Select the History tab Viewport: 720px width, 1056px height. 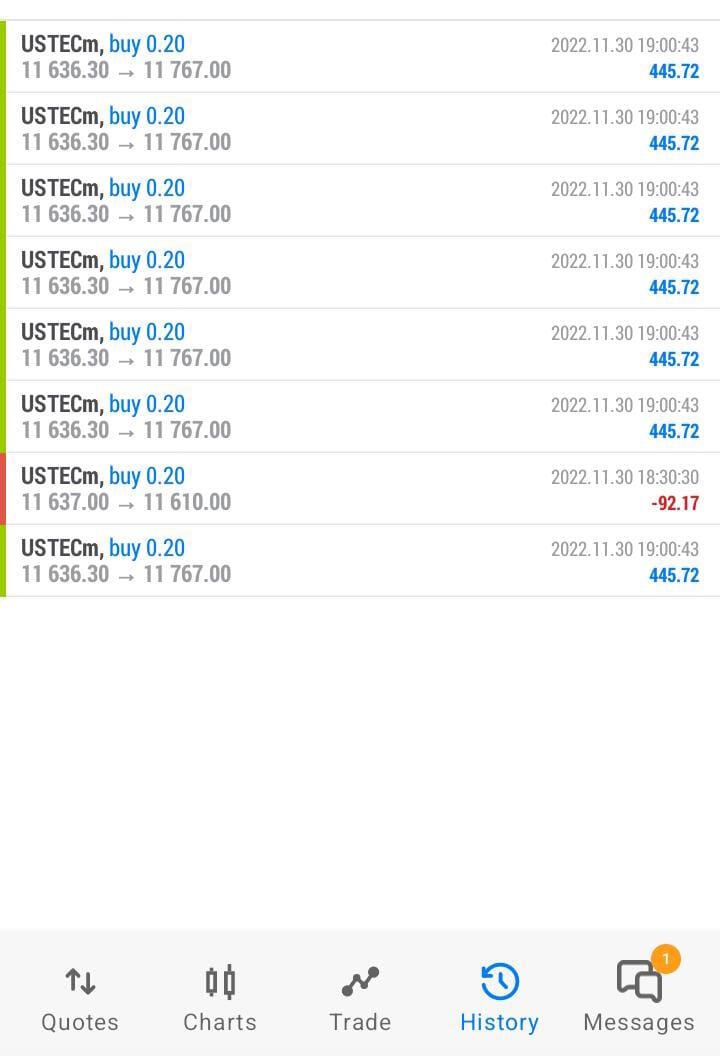[x=499, y=997]
